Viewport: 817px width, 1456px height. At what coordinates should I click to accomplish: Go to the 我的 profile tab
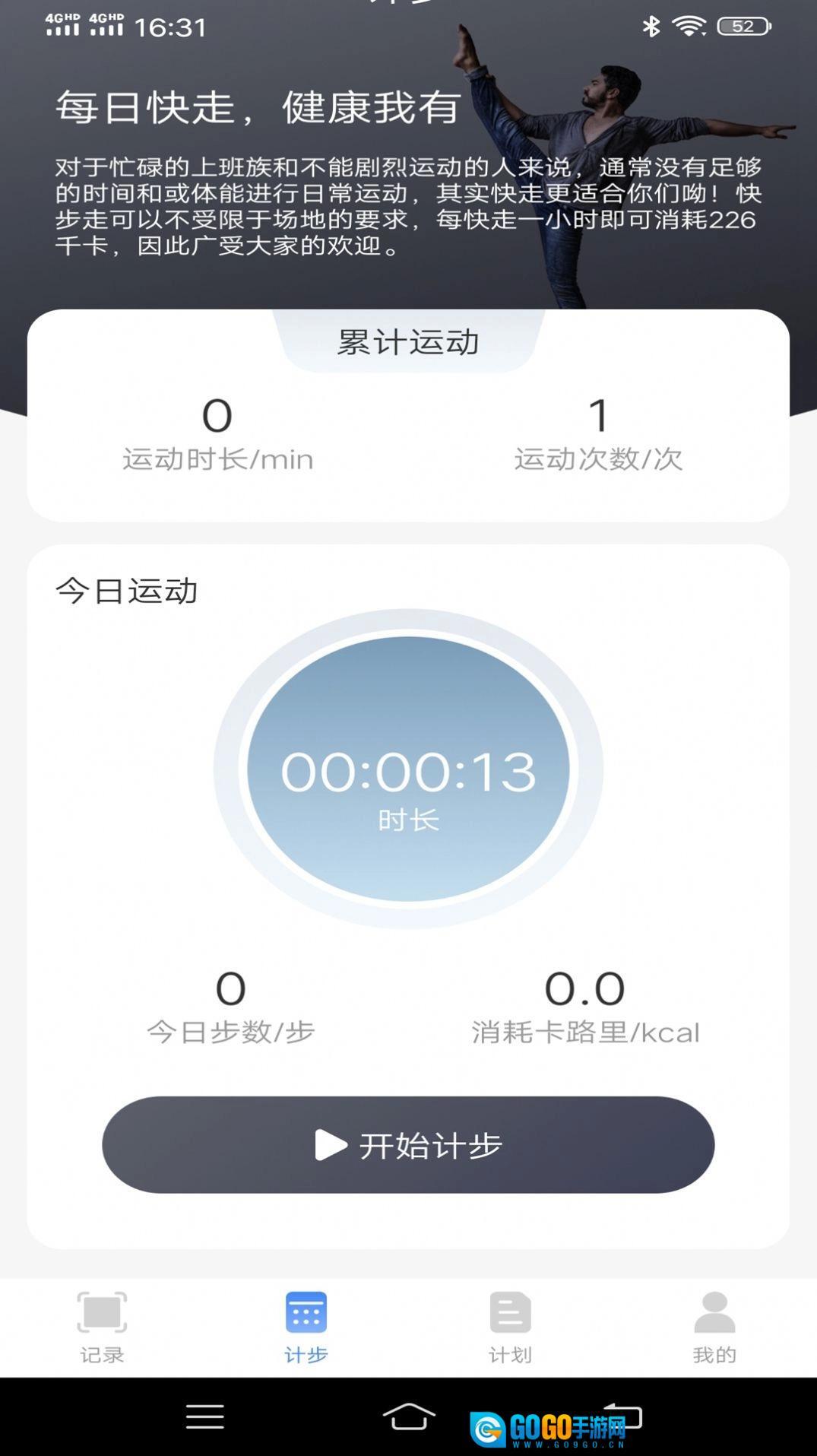coord(714,1326)
